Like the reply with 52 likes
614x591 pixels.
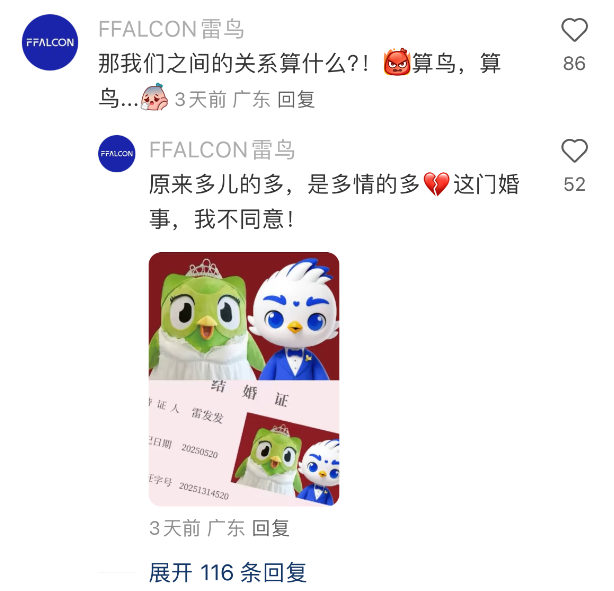tap(574, 151)
